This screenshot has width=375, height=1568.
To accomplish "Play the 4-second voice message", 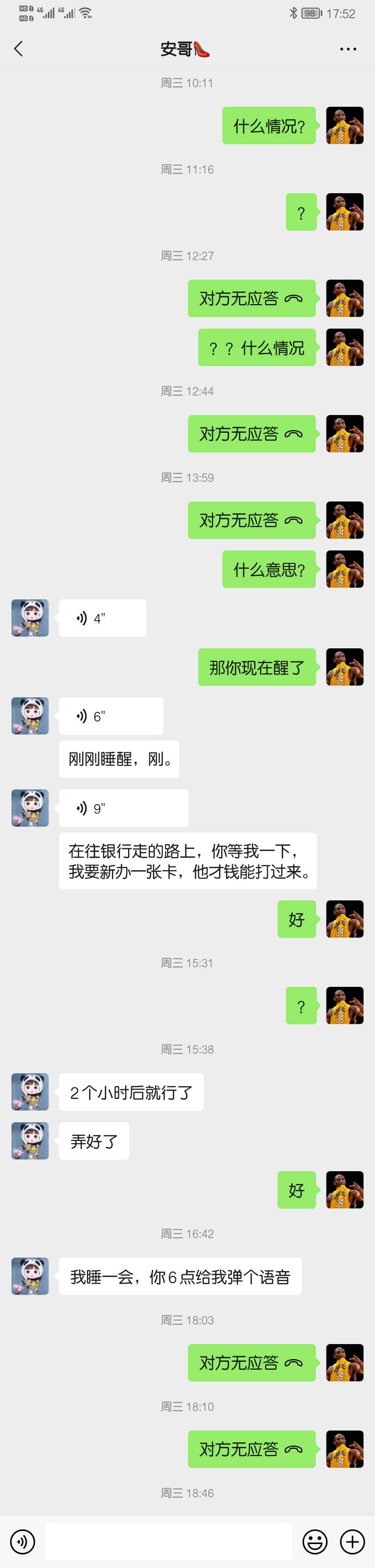I will 102,619.
